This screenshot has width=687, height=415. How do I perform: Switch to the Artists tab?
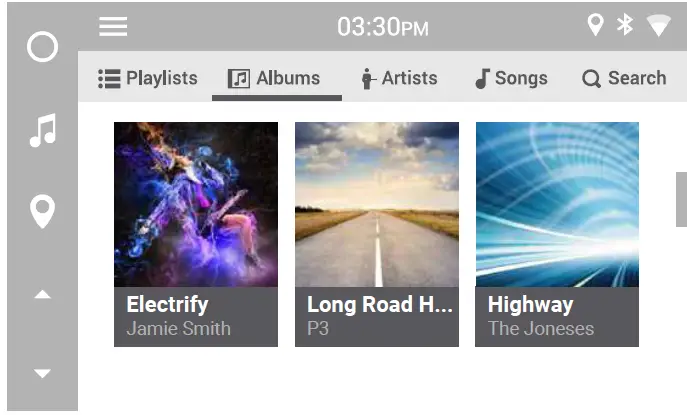[399, 78]
